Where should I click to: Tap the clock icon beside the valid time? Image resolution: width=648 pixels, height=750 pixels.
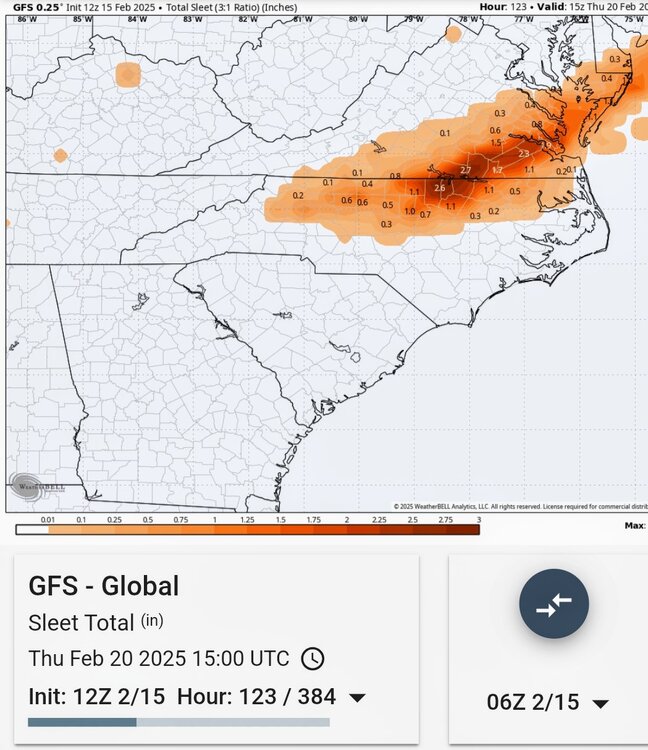coord(313,658)
